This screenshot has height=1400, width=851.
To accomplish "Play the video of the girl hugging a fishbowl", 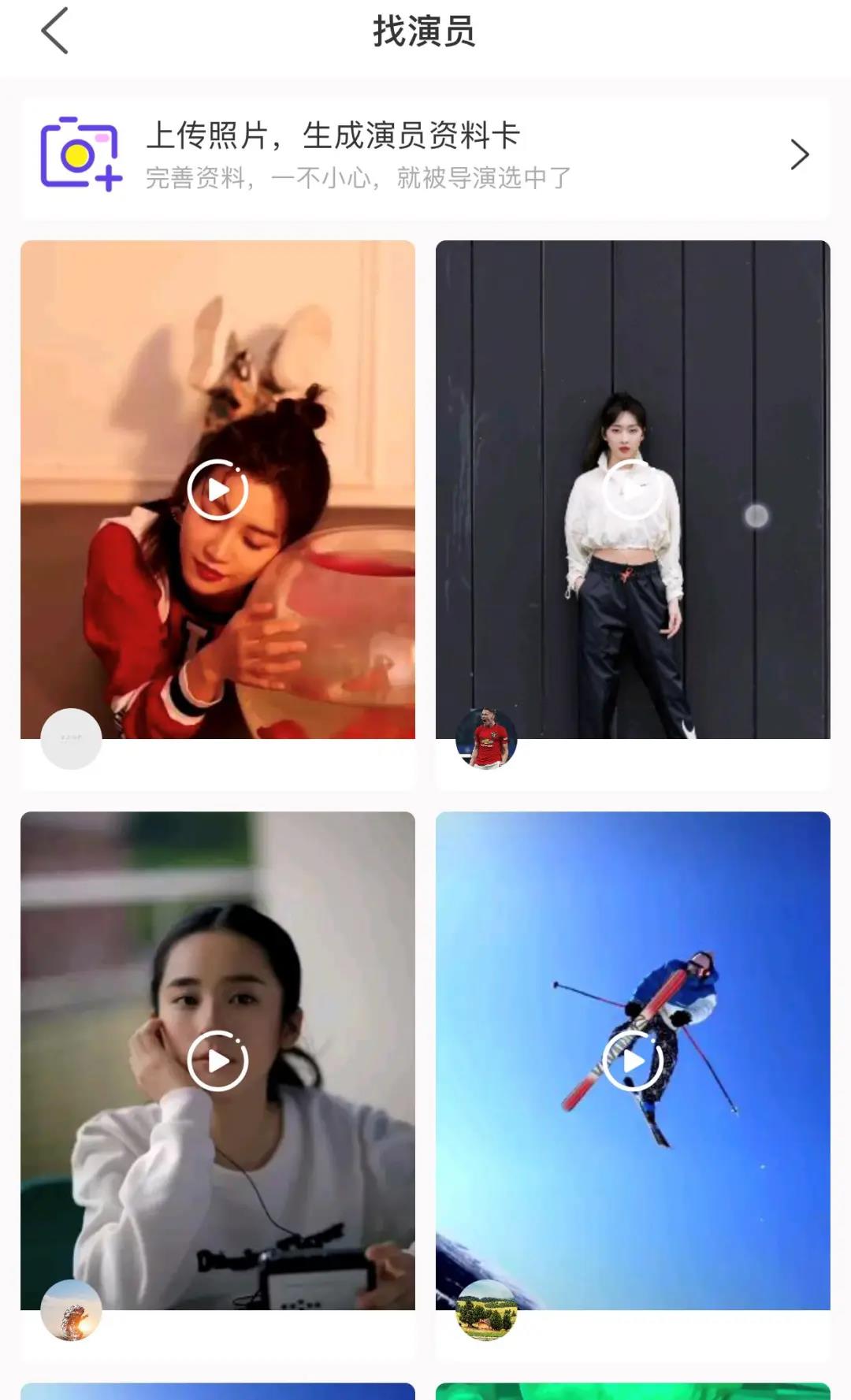I will click(x=217, y=489).
